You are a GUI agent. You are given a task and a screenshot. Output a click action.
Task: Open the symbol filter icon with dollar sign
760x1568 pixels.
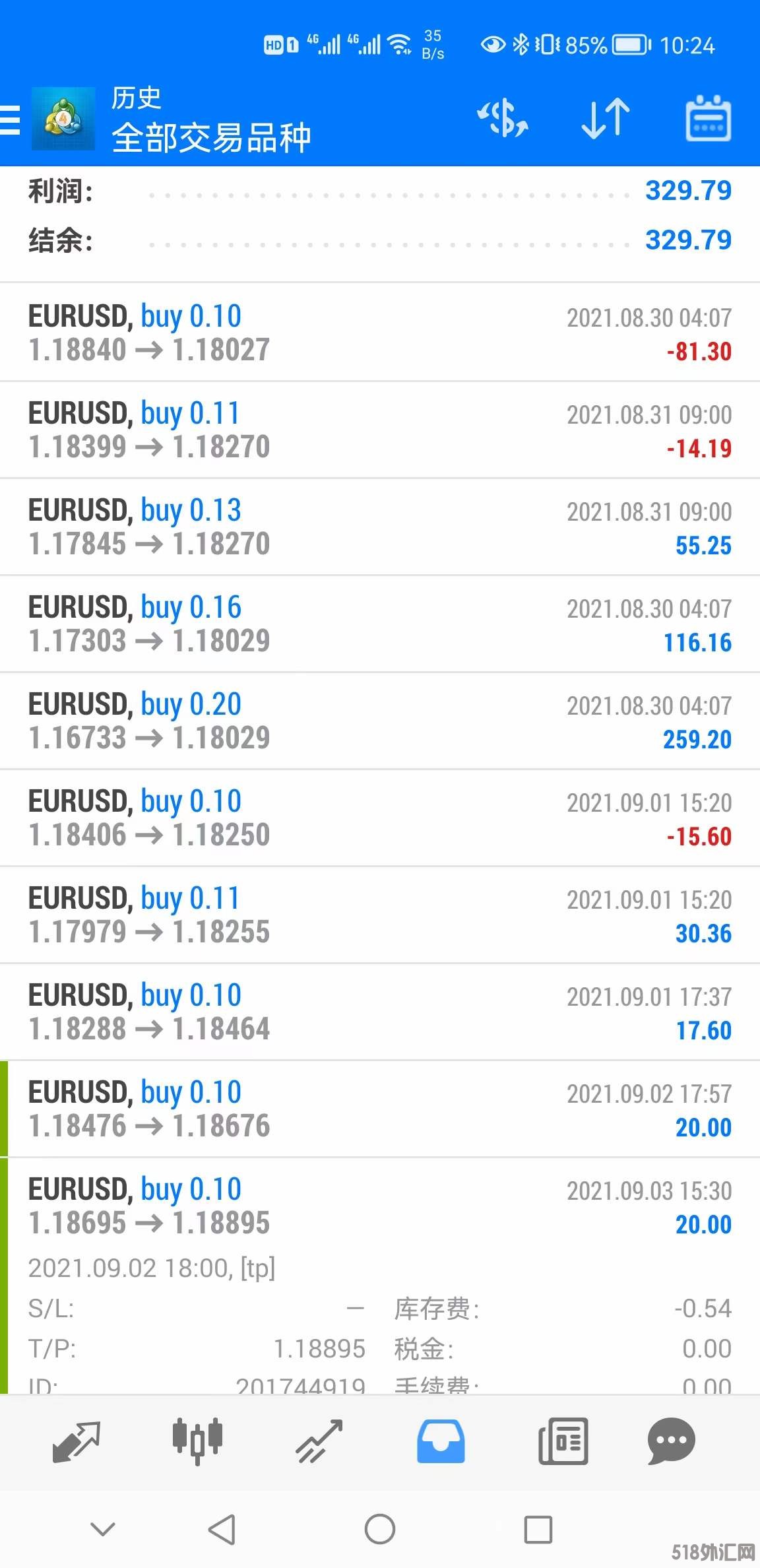pyautogui.click(x=503, y=119)
